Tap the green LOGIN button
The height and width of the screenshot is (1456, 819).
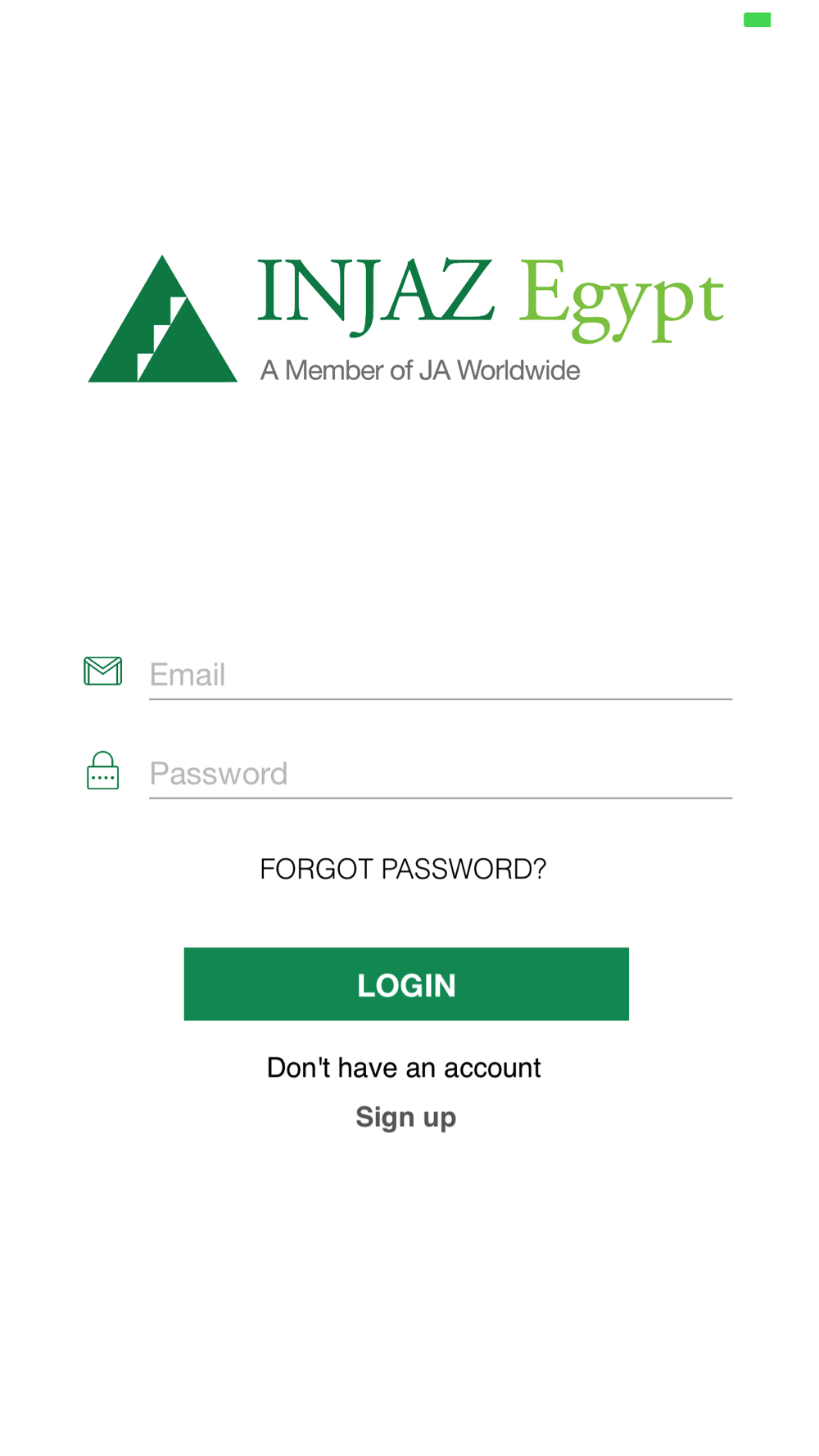click(406, 984)
